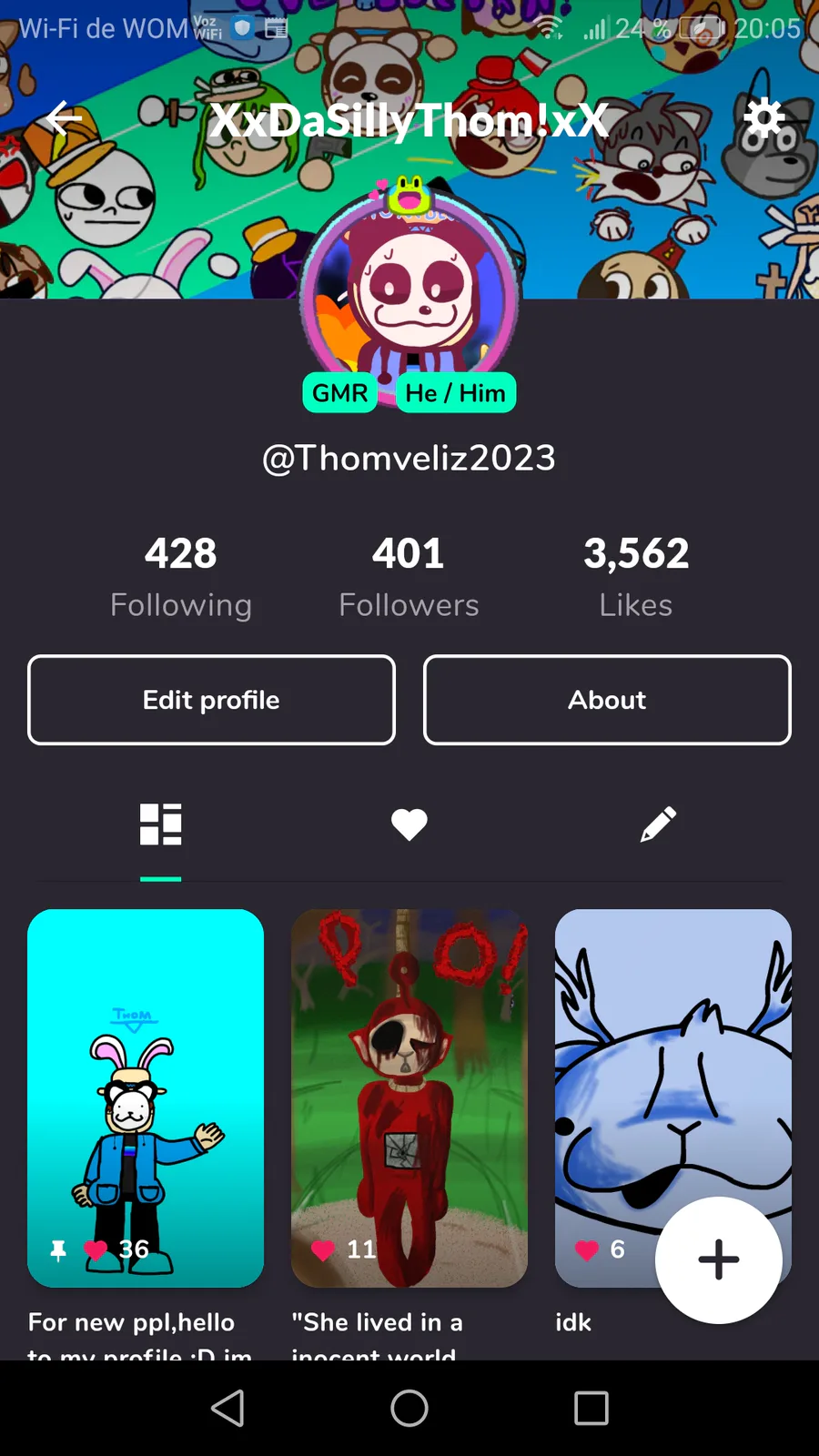The image size is (819, 1456).
Task: Tap the system home button
Action: point(409,1408)
